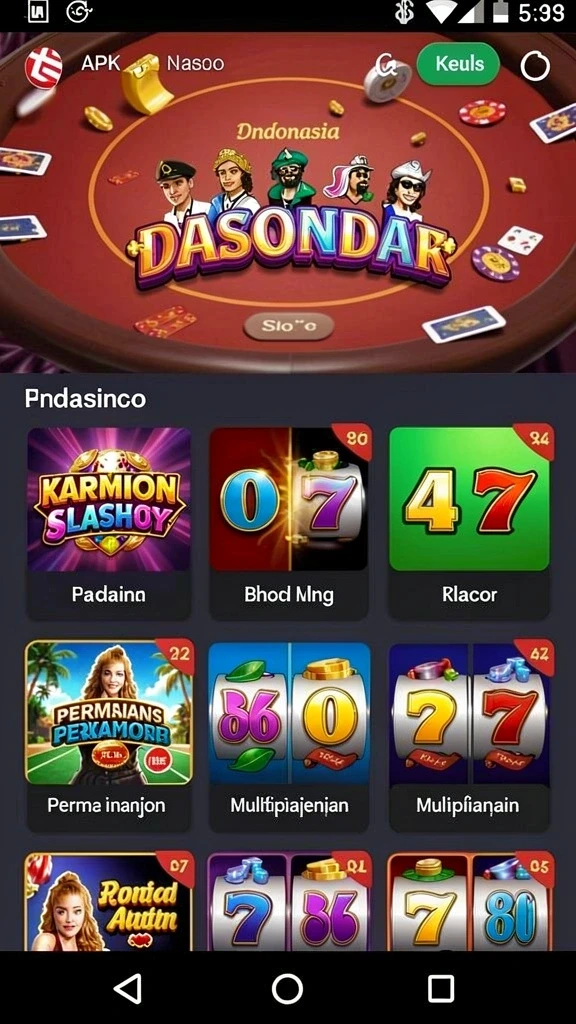576x1024 pixels.
Task: Tap the system home button
Action: [x=287, y=988]
